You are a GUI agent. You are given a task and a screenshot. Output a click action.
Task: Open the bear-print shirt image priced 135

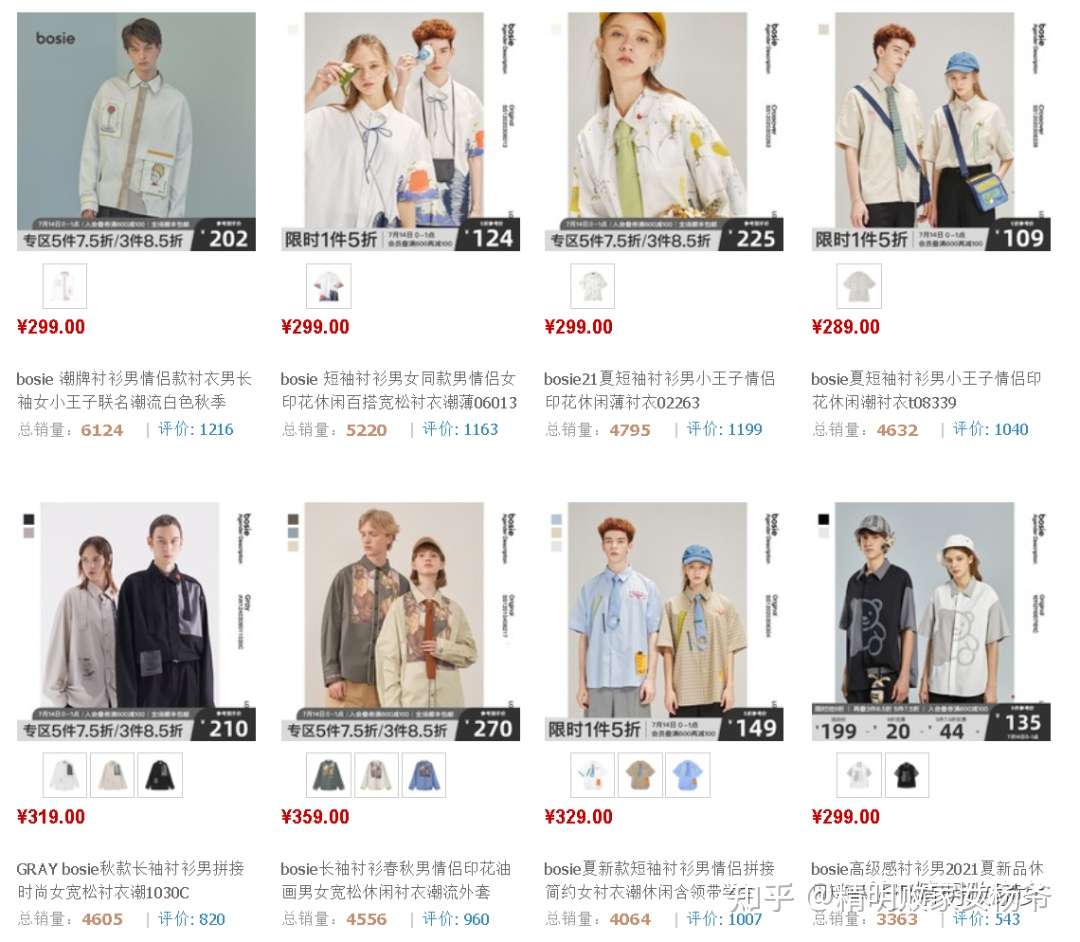pyautogui.click(x=931, y=620)
